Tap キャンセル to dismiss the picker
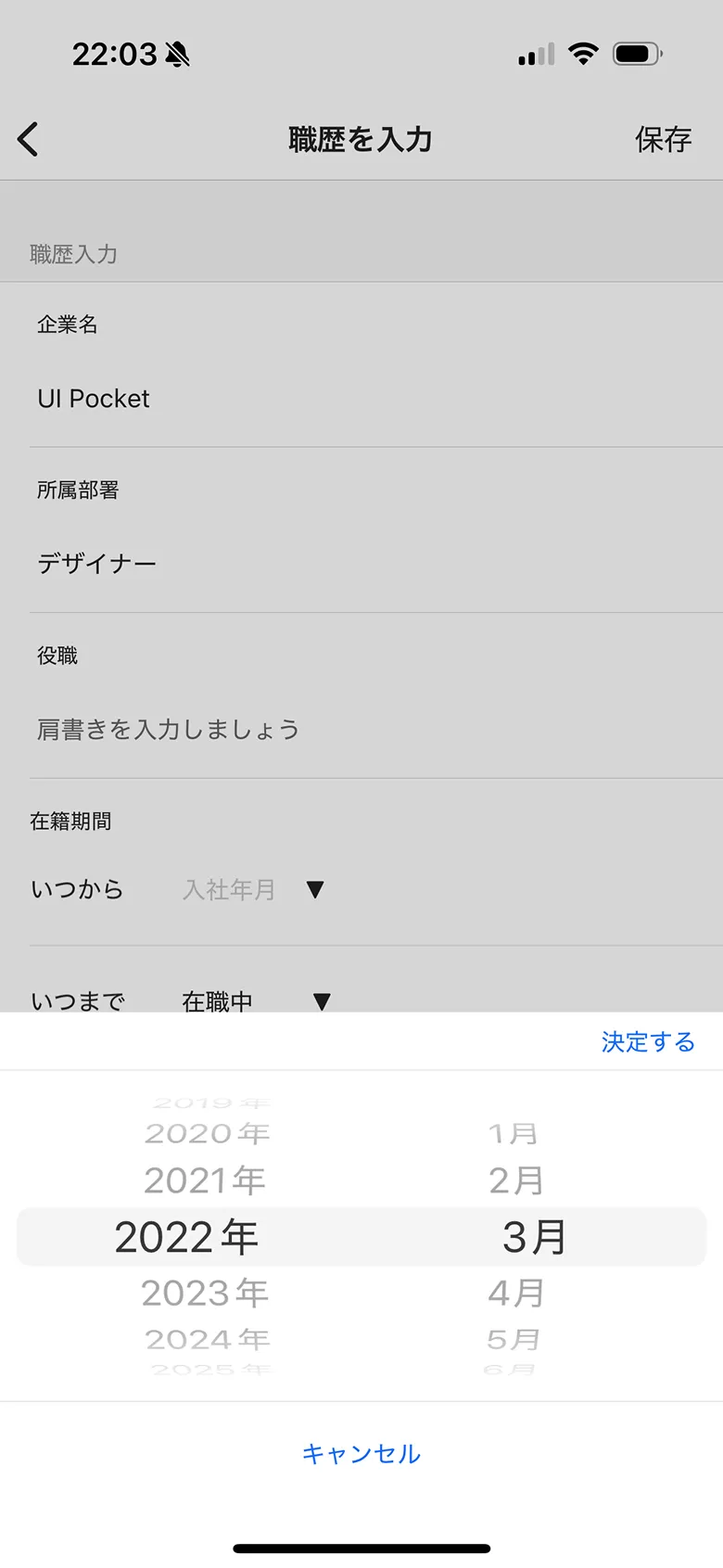Image resolution: width=723 pixels, height=1568 pixels. pos(361,1453)
